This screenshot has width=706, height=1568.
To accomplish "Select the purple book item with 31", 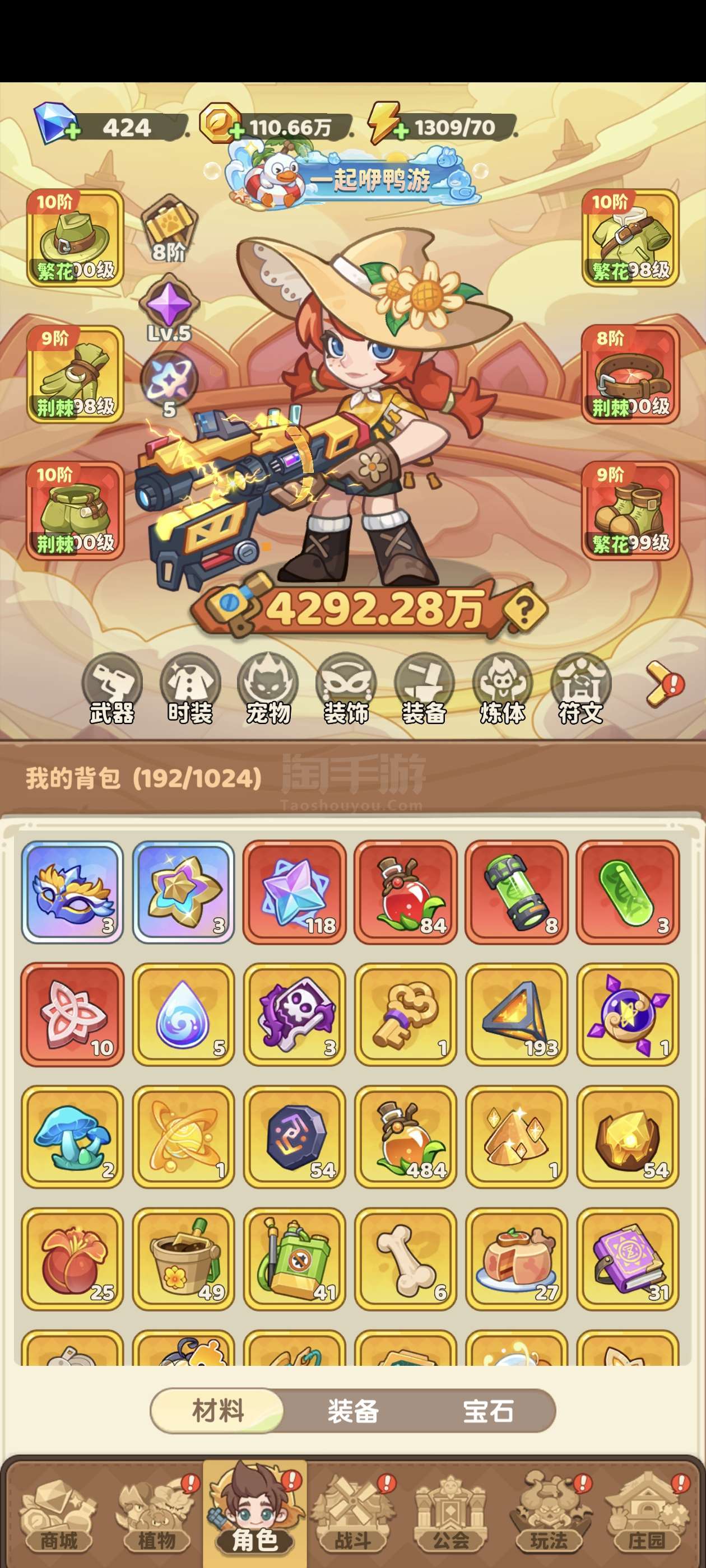I will [628, 1259].
